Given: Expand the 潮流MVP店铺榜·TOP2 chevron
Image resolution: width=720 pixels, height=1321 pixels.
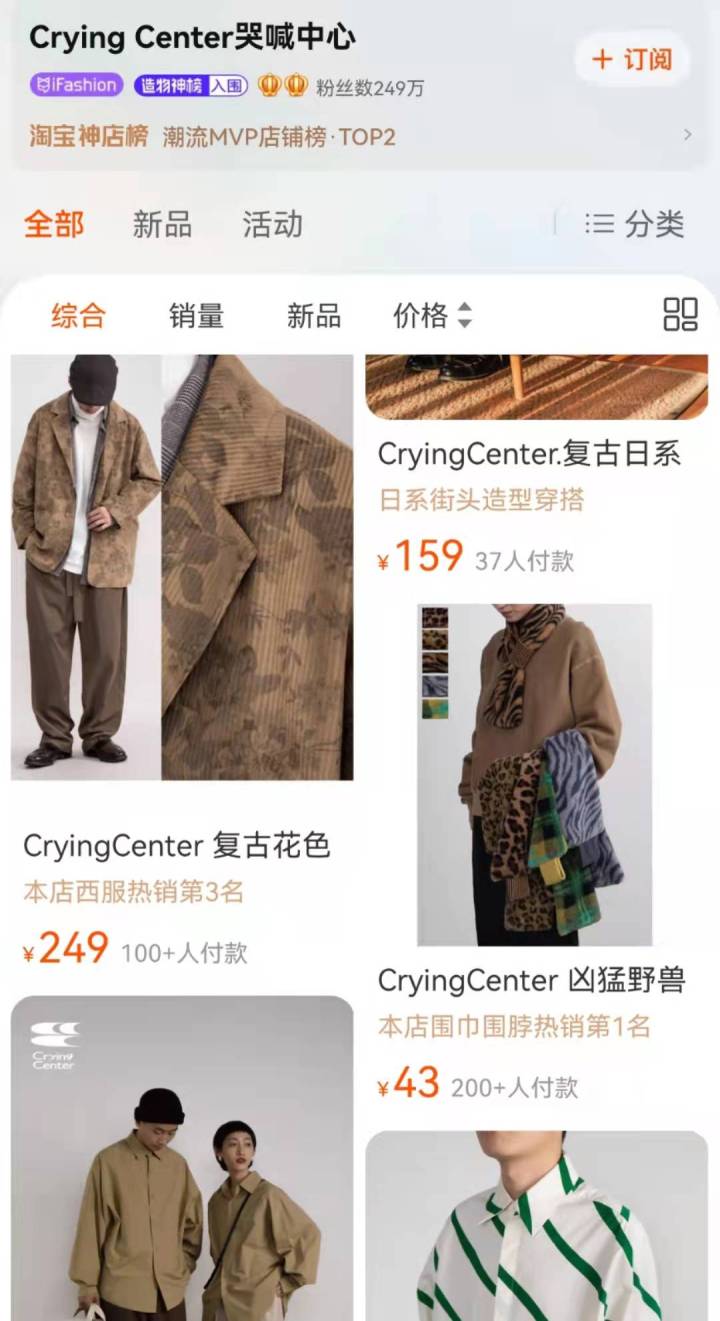Looking at the screenshot, I should [x=690, y=135].
